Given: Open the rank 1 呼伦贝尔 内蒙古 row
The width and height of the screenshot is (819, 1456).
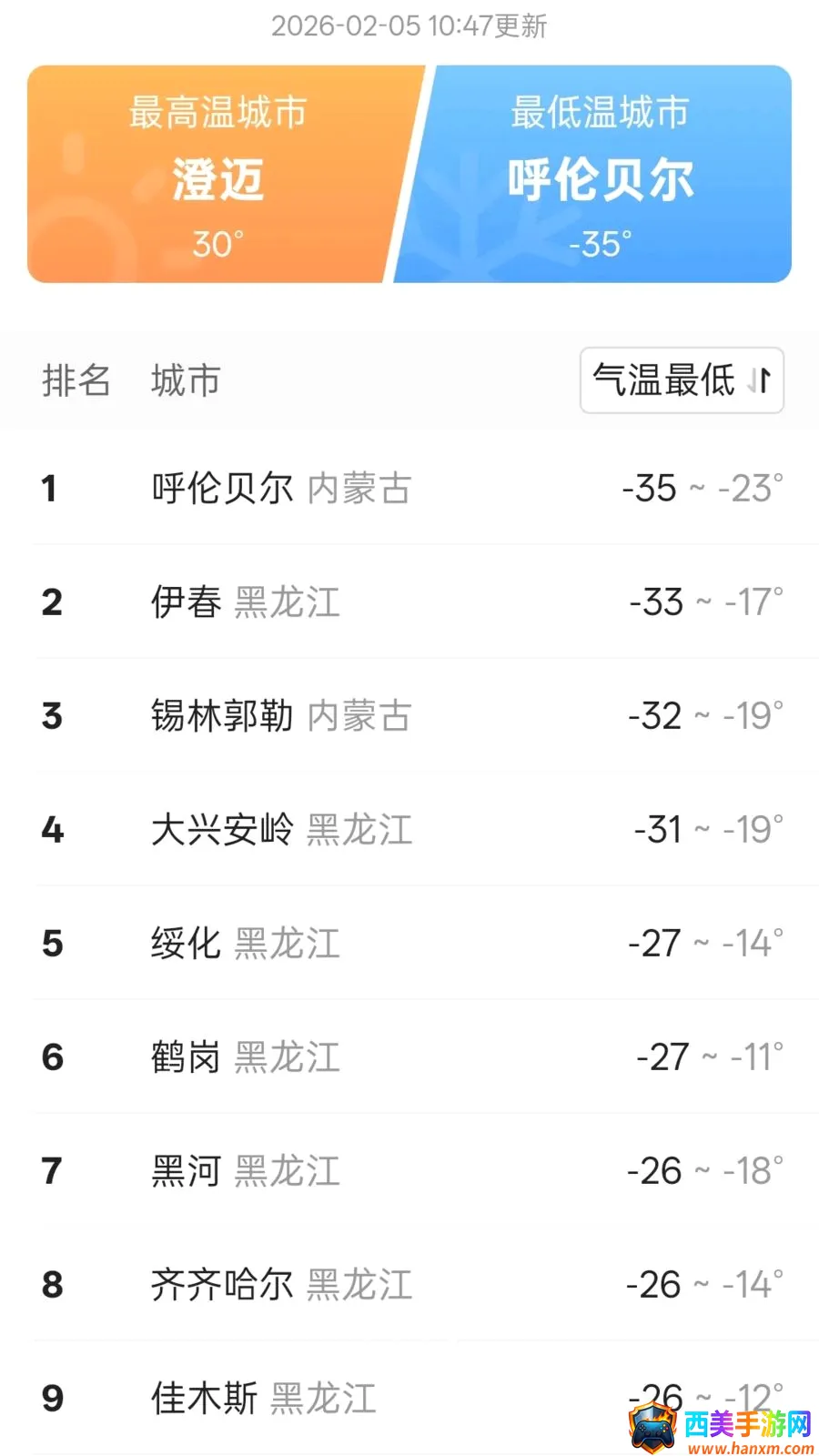Looking at the screenshot, I should pyautogui.click(x=409, y=489).
